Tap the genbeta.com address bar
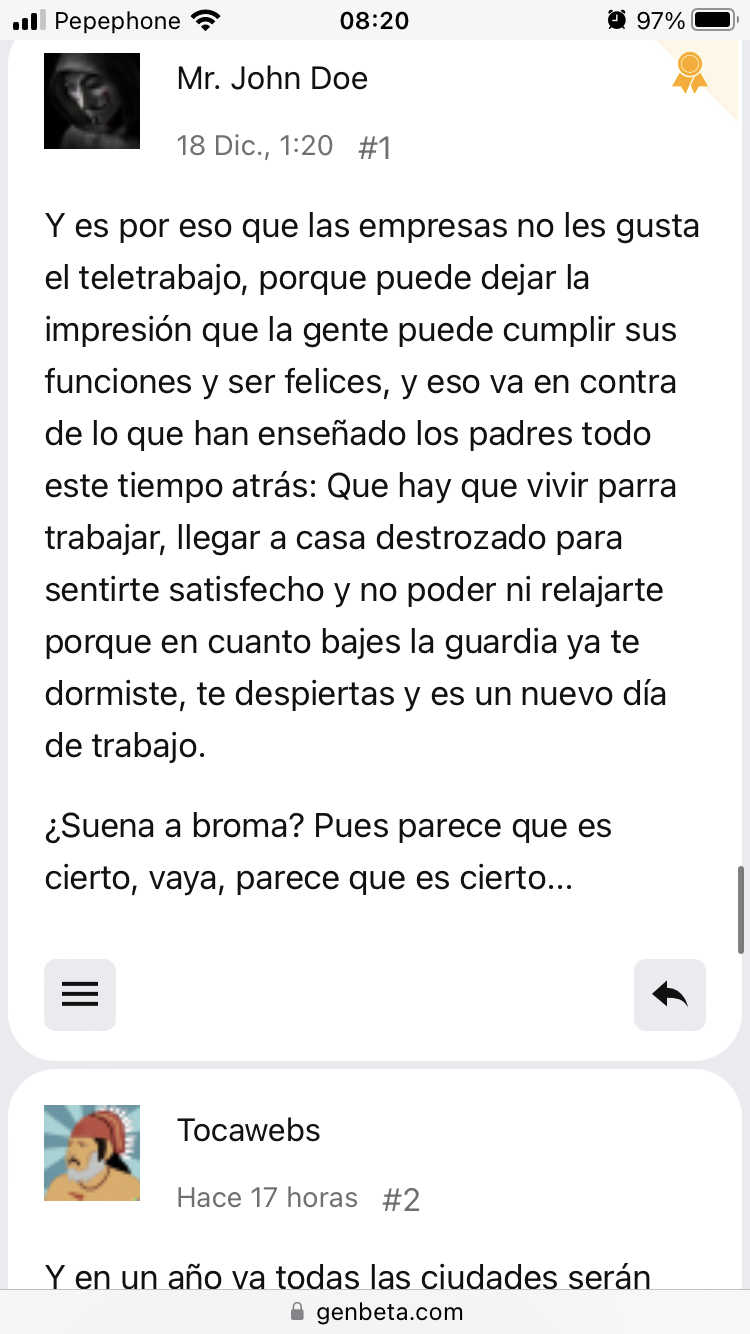Screen dimensions: 750x1334 (375, 1311)
